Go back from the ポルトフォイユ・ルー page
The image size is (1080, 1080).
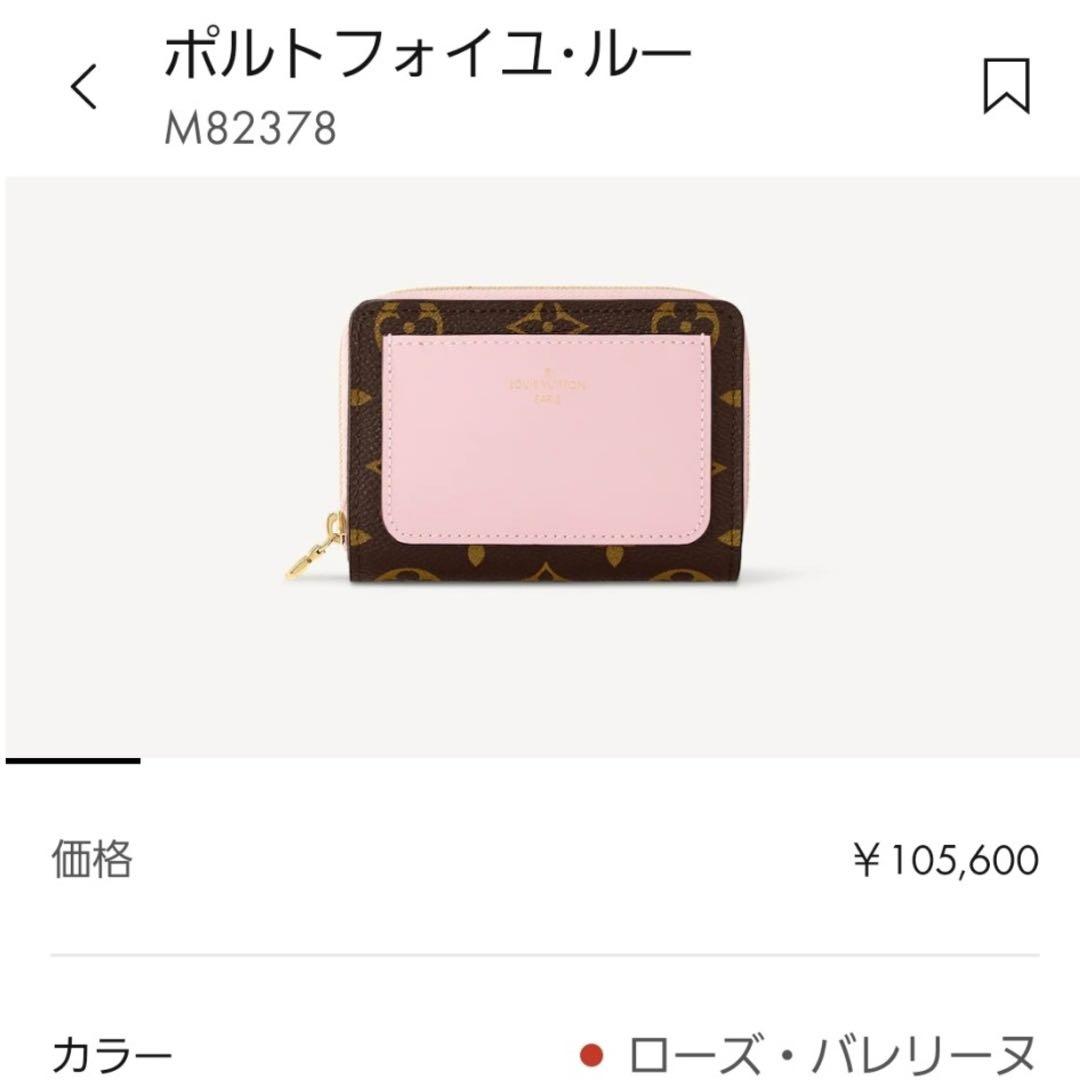[x=85, y=87]
